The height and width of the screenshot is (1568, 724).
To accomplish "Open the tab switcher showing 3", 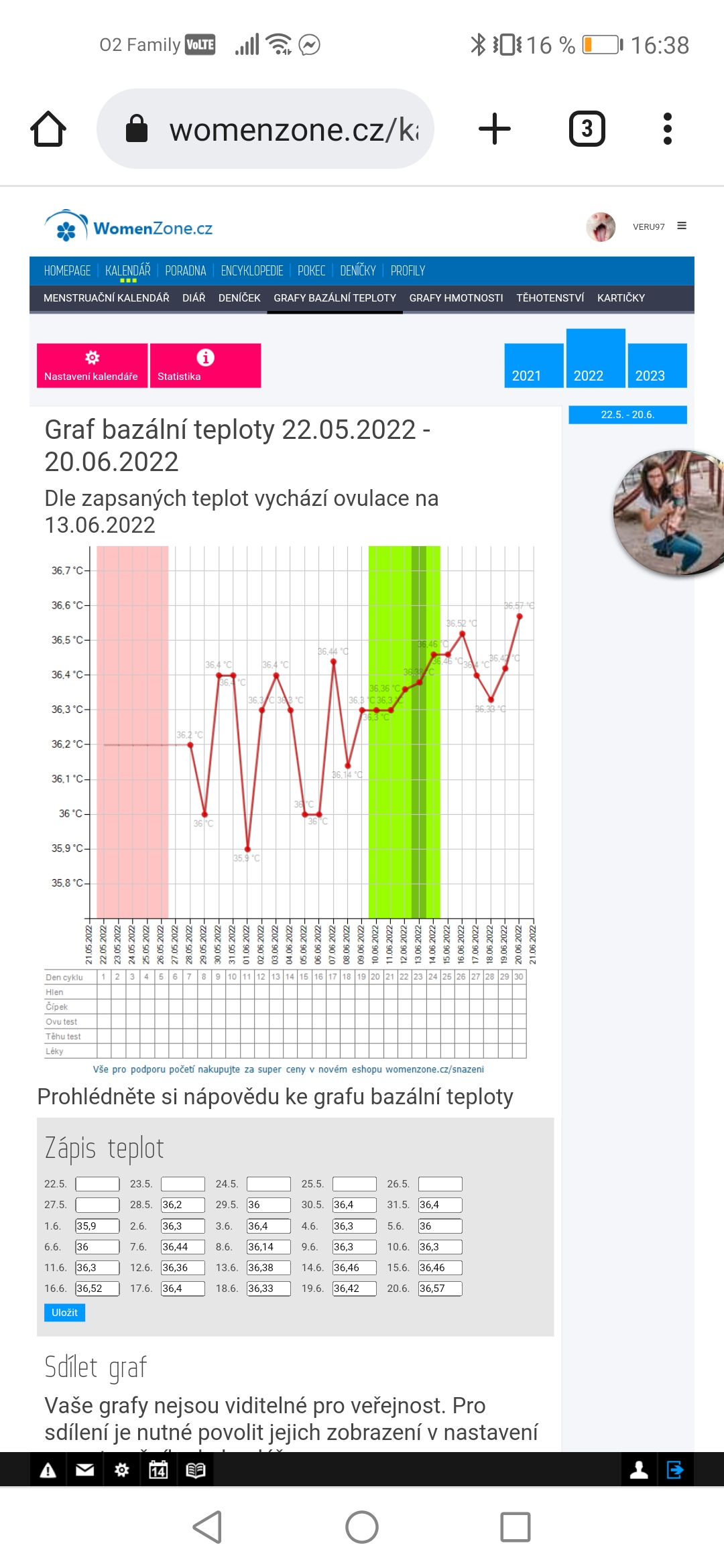I will [587, 129].
